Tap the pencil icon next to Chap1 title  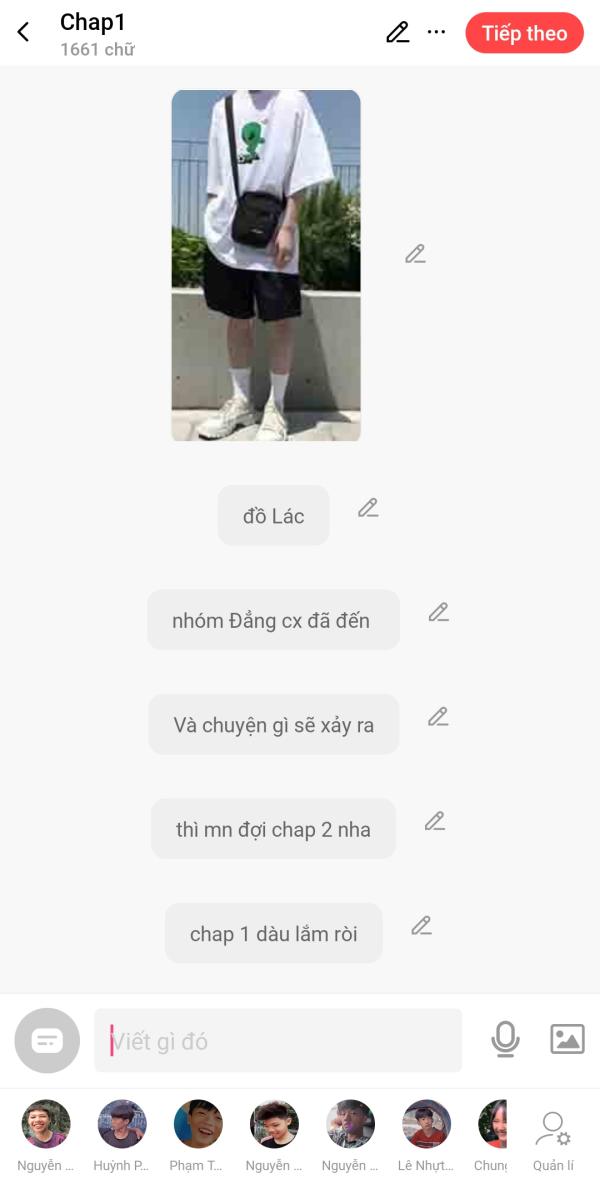(x=397, y=32)
